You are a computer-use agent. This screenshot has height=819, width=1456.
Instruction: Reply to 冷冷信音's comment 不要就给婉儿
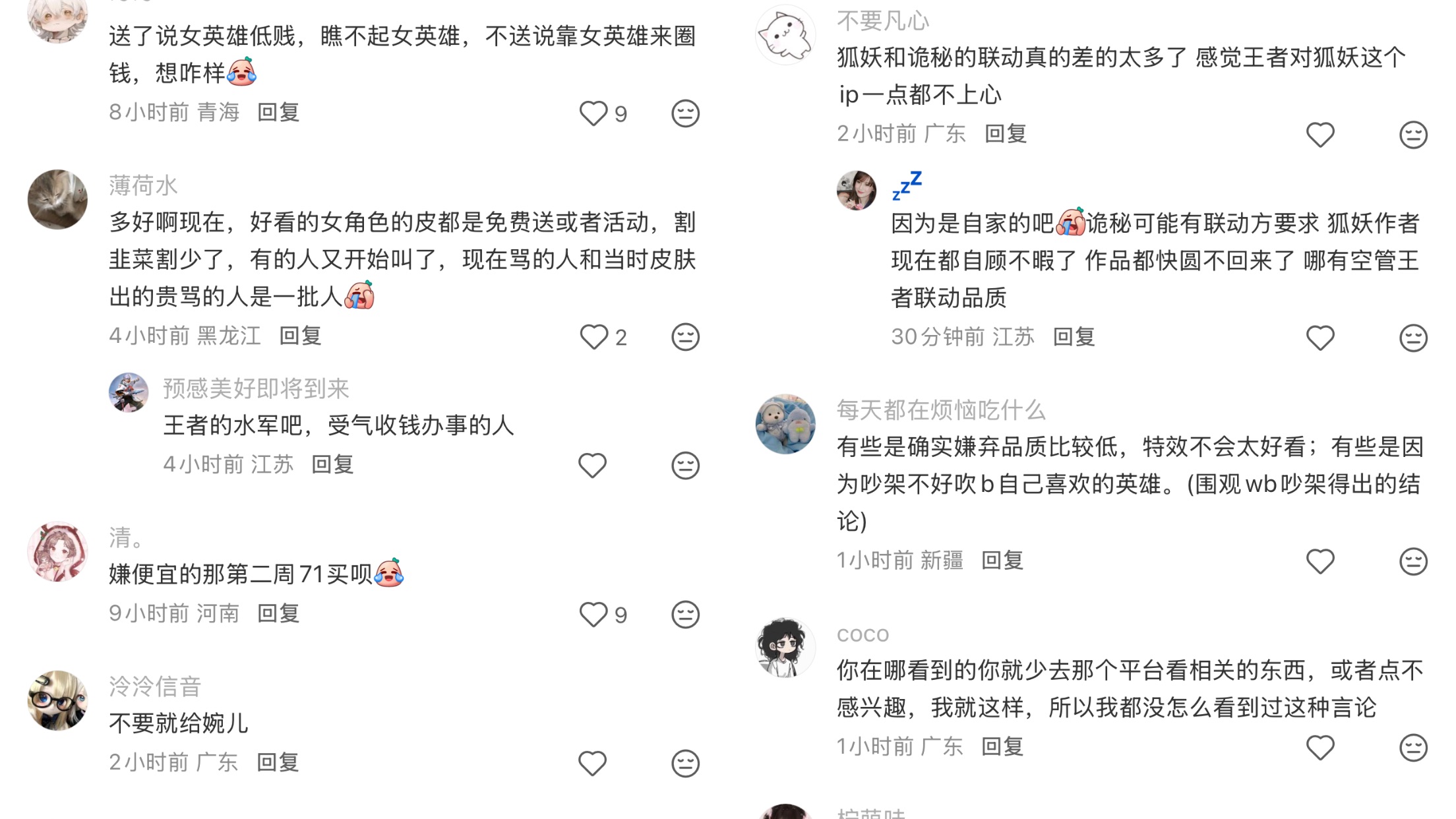click(278, 762)
